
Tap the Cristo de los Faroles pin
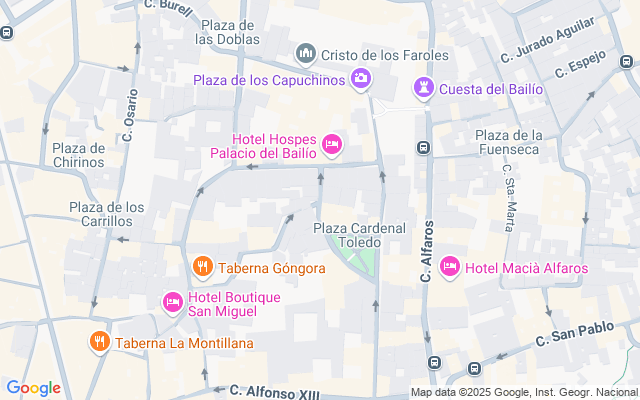click(x=305, y=52)
